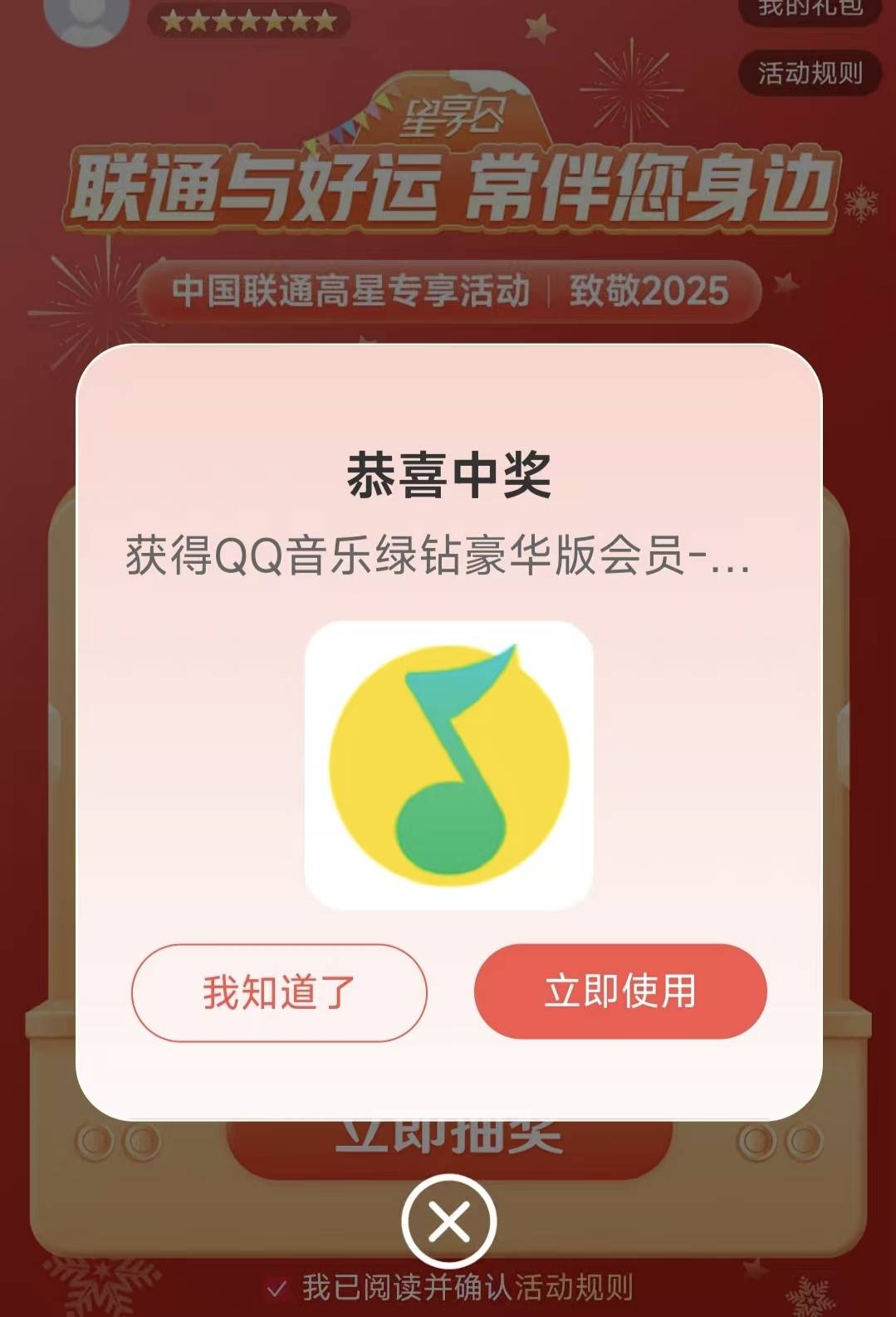
Task: Open 活动规则 activity rules
Action: click(810, 73)
